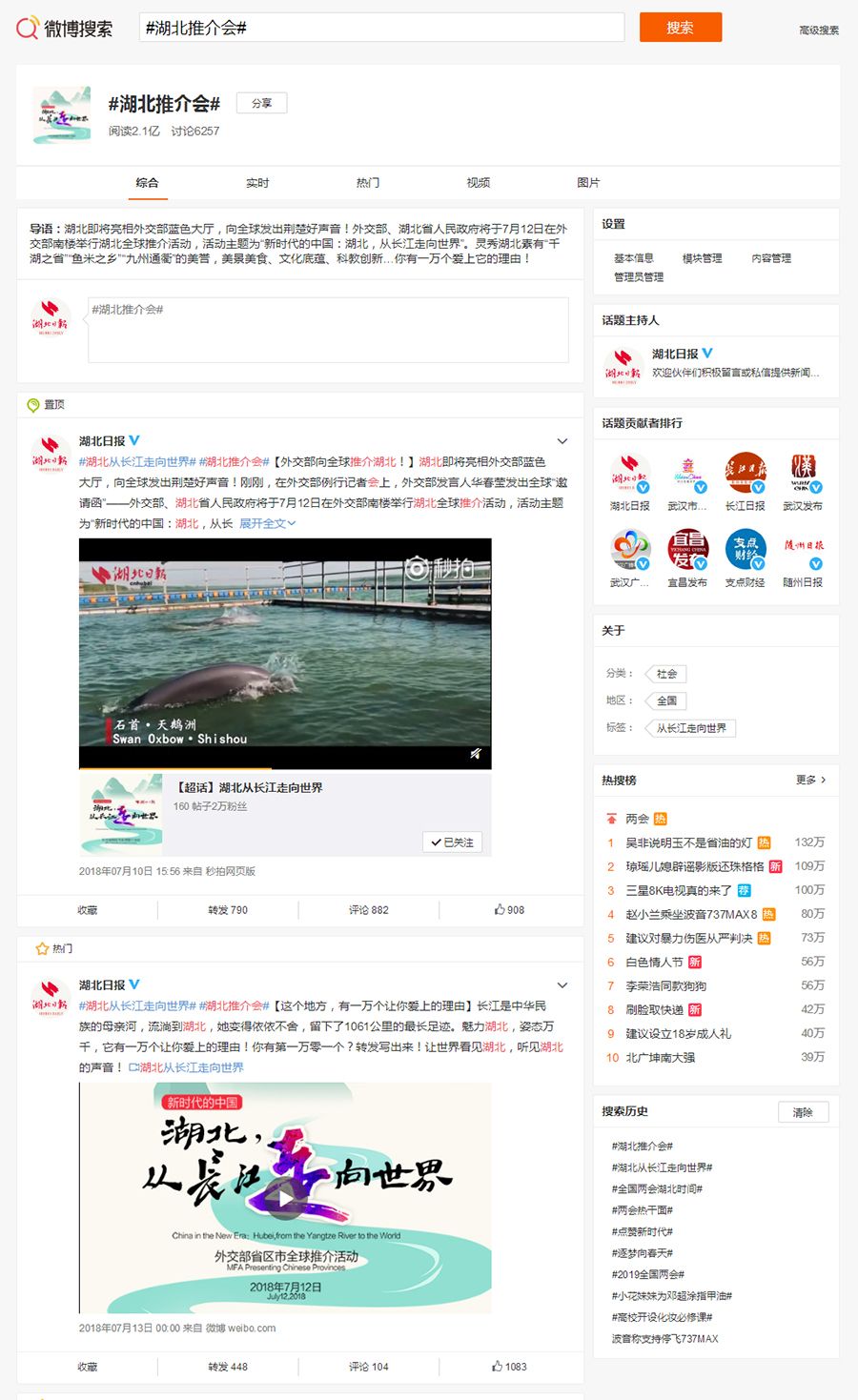Like the pinned post with 908 likes
Viewport: 858px width, 1400px height.
(509, 910)
